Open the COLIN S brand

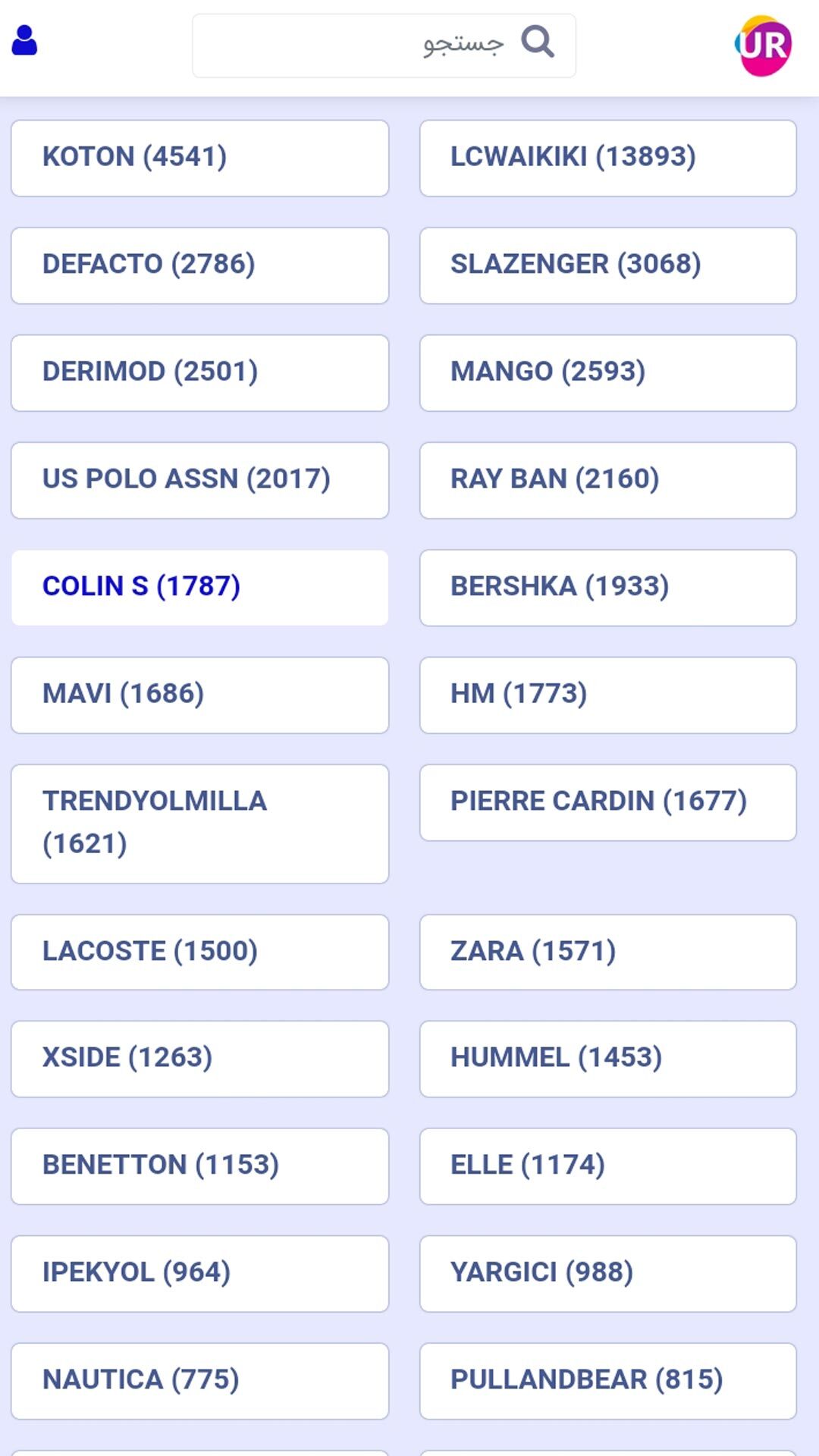point(199,587)
